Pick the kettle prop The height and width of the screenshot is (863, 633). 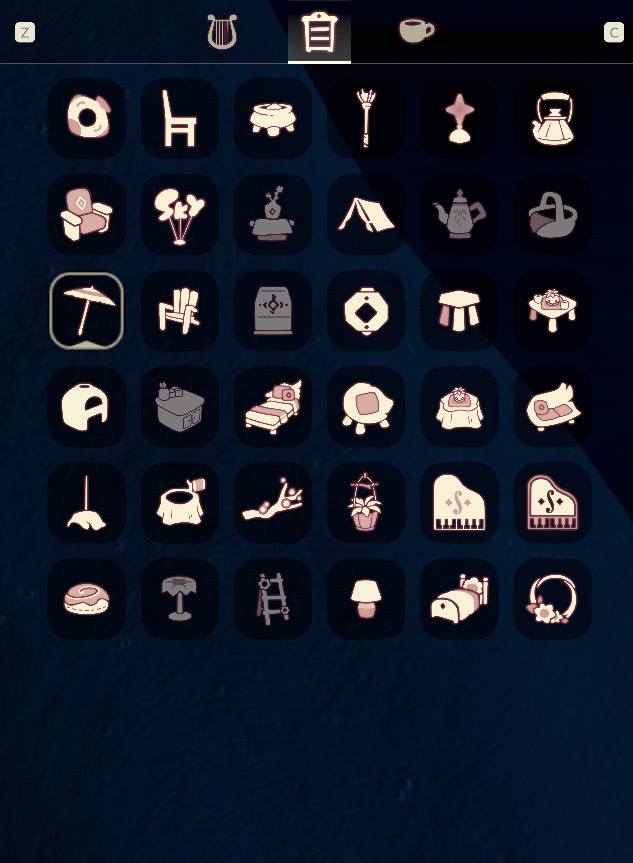(x=552, y=119)
